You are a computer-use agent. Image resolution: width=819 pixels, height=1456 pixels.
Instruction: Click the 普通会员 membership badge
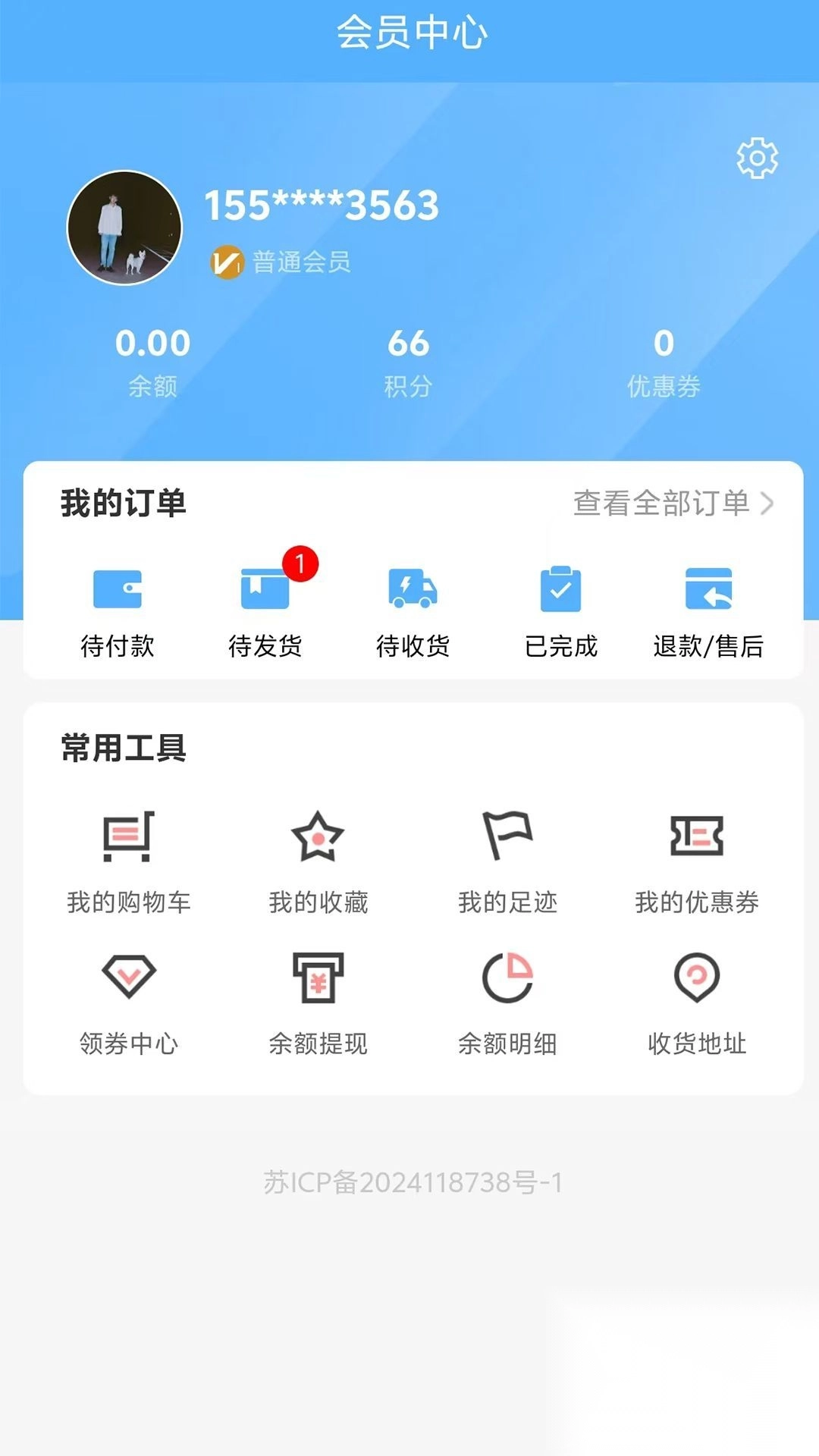[281, 262]
